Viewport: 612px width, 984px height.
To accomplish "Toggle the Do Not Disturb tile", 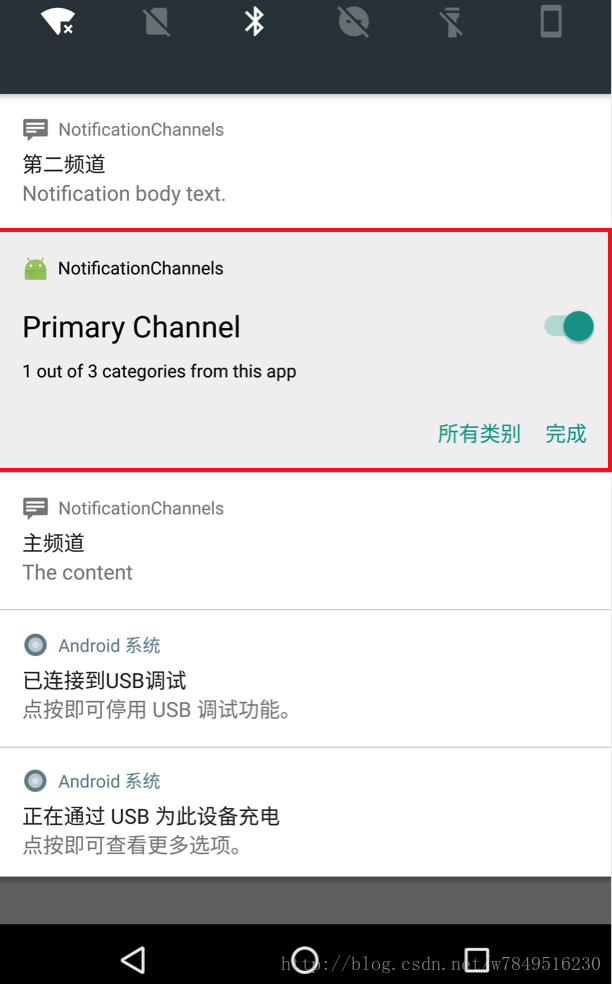I will (x=353, y=21).
